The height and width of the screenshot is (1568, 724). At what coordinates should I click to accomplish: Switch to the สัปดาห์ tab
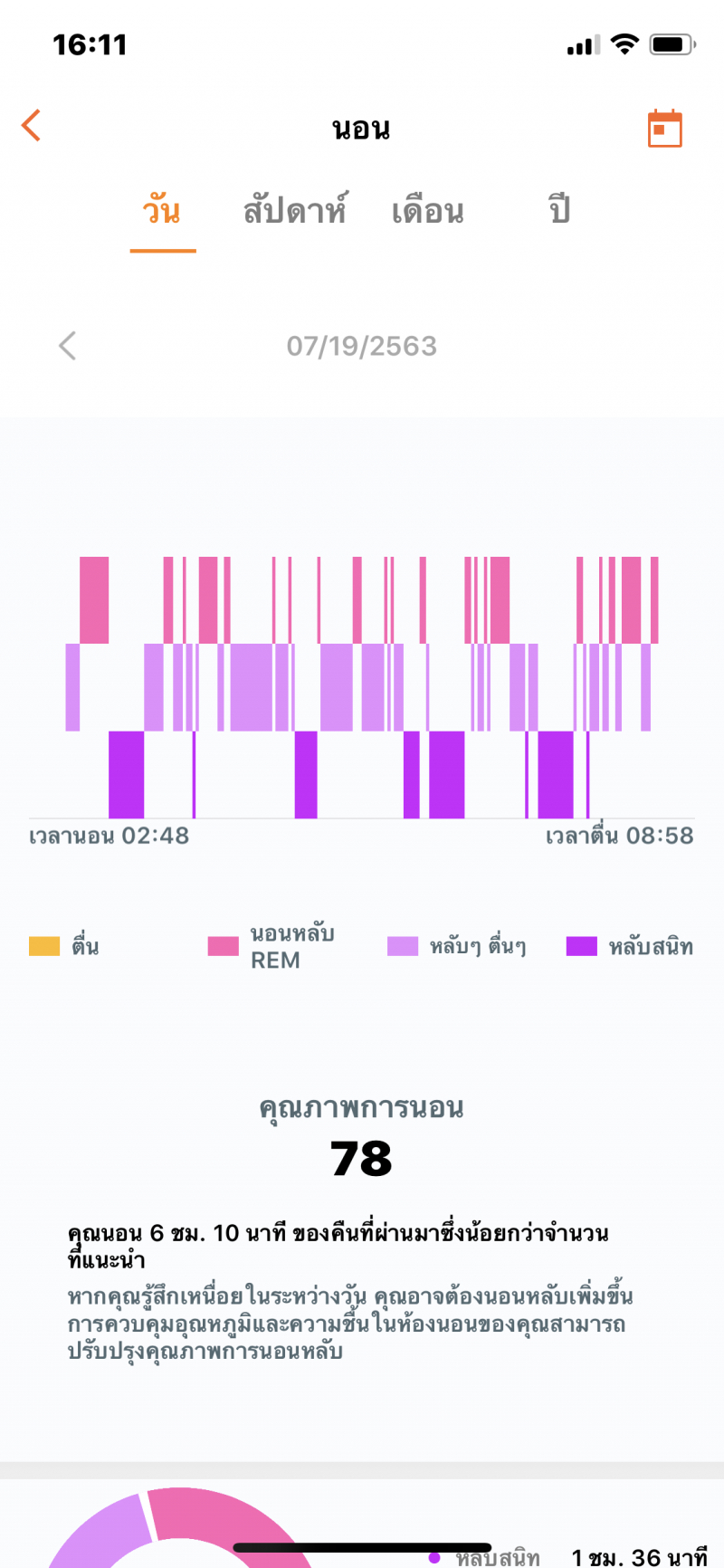point(294,211)
